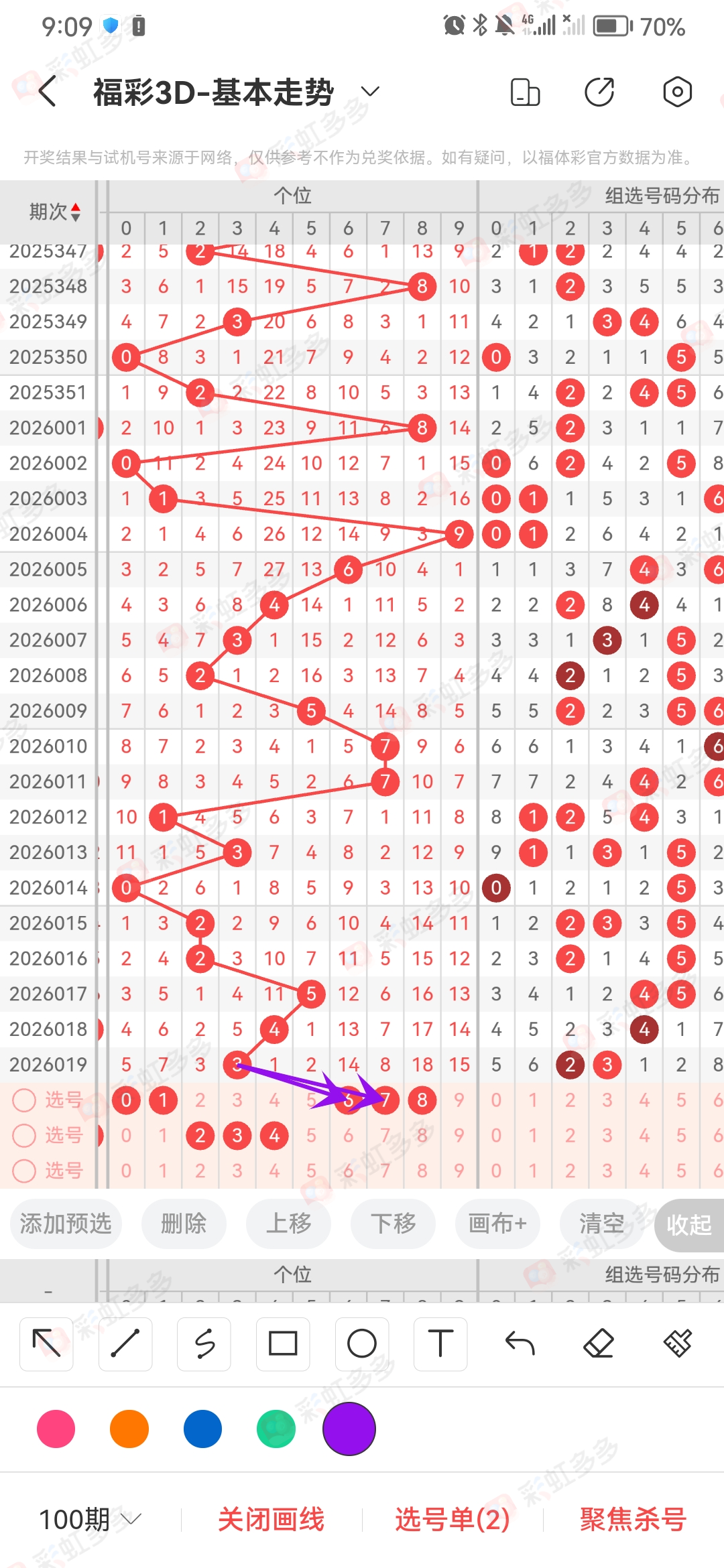Viewport: 724px width, 1568px height.
Task: Undo the last drawing stroke
Action: click(520, 1344)
